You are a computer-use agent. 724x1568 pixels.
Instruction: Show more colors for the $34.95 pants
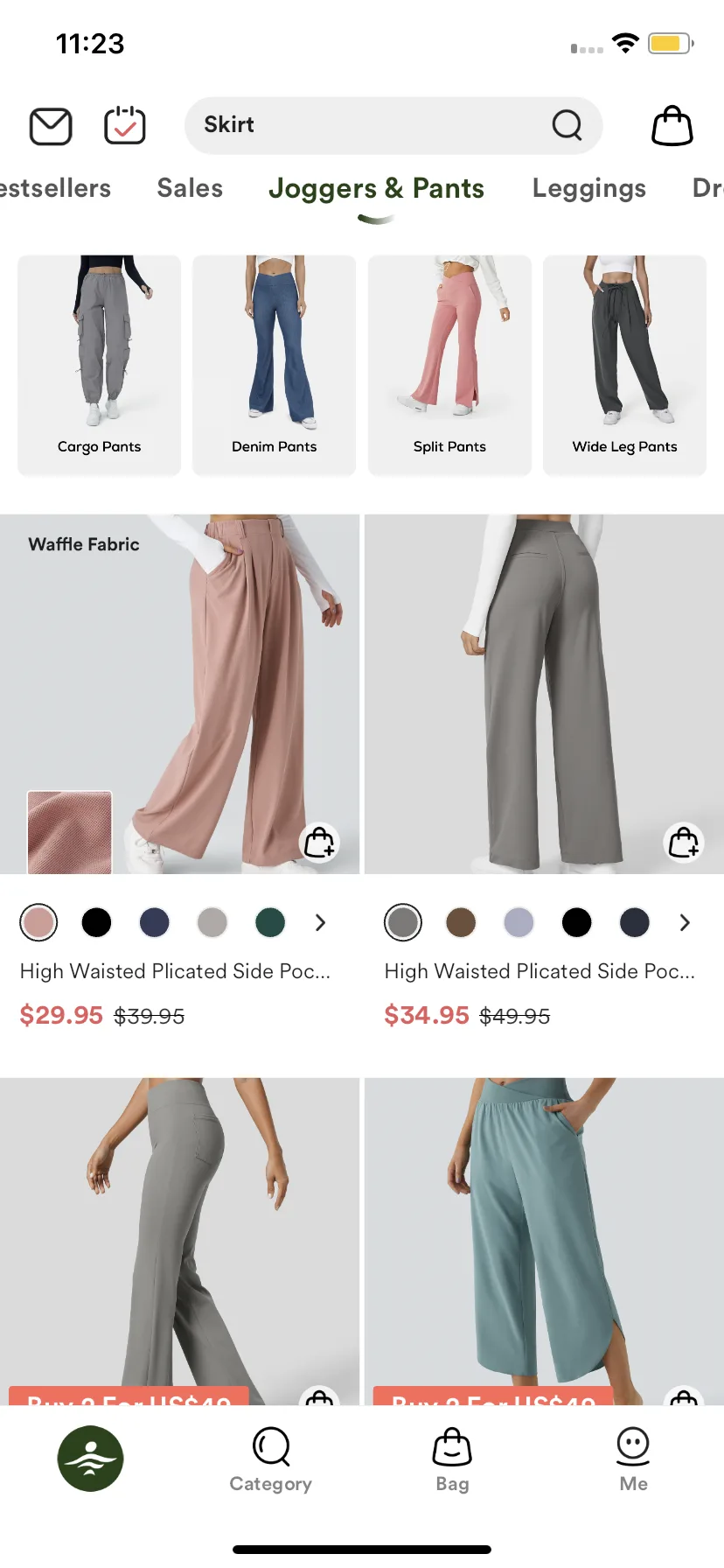pos(685,922)
